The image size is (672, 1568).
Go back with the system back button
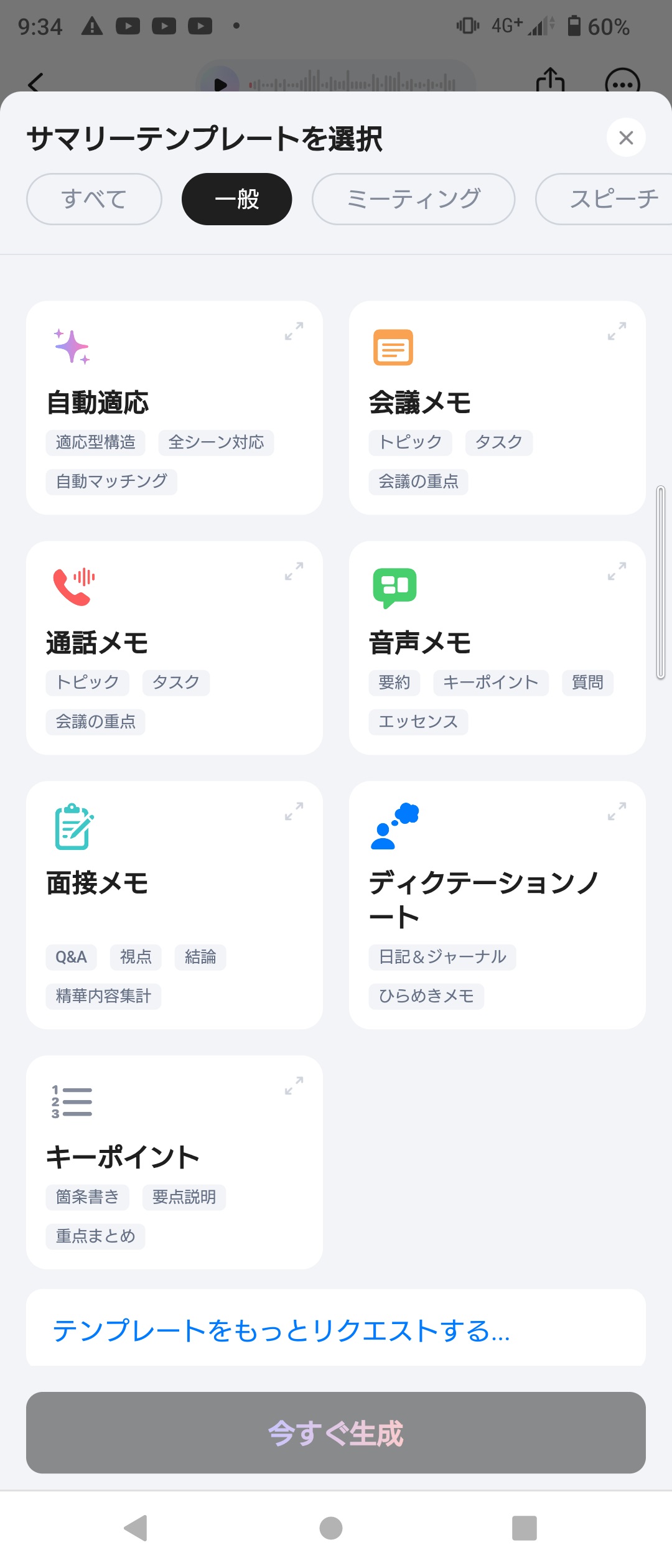[x=136, y=1528]
